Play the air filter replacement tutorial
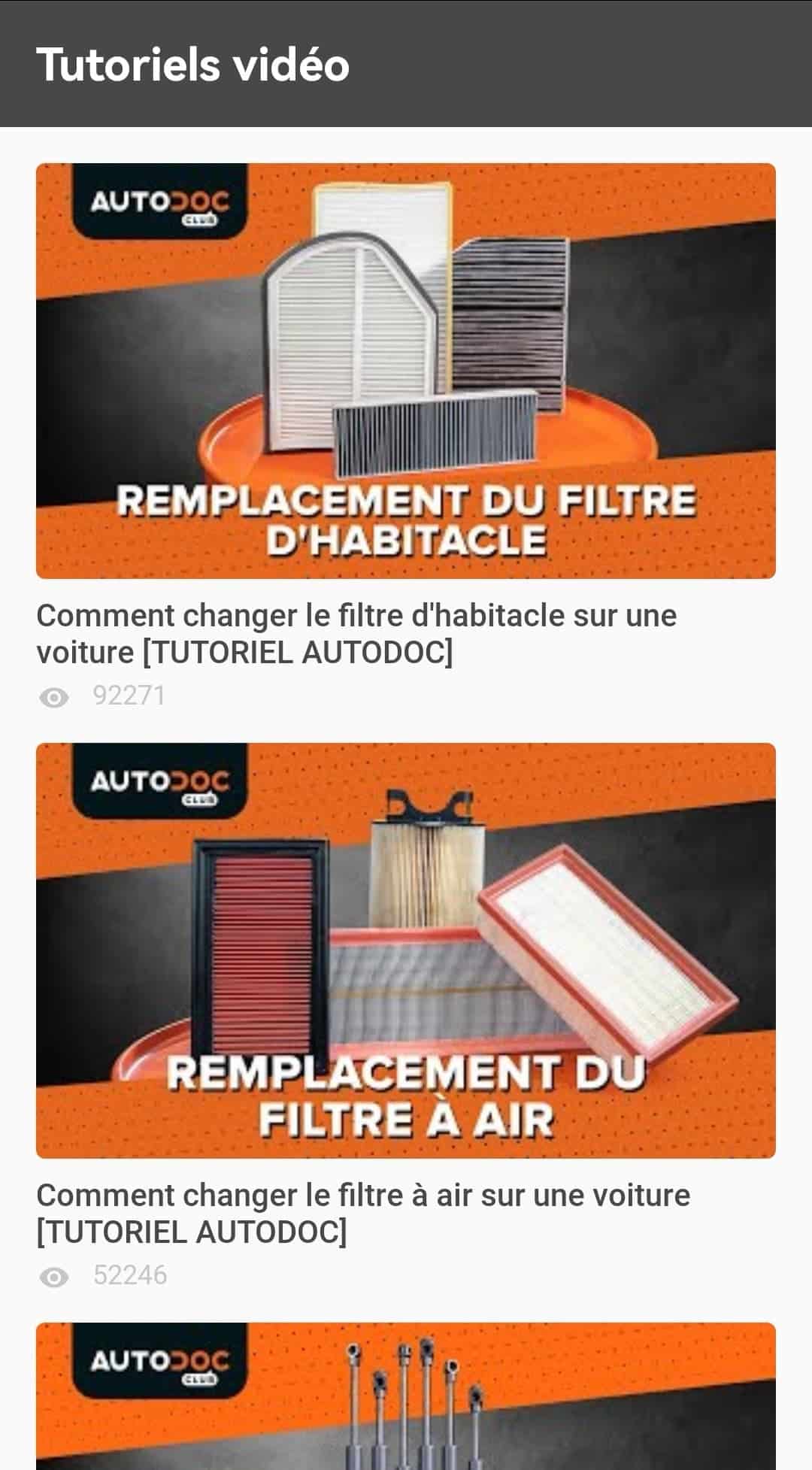This screenshot has height=1470, width=812. click(406, 950)
